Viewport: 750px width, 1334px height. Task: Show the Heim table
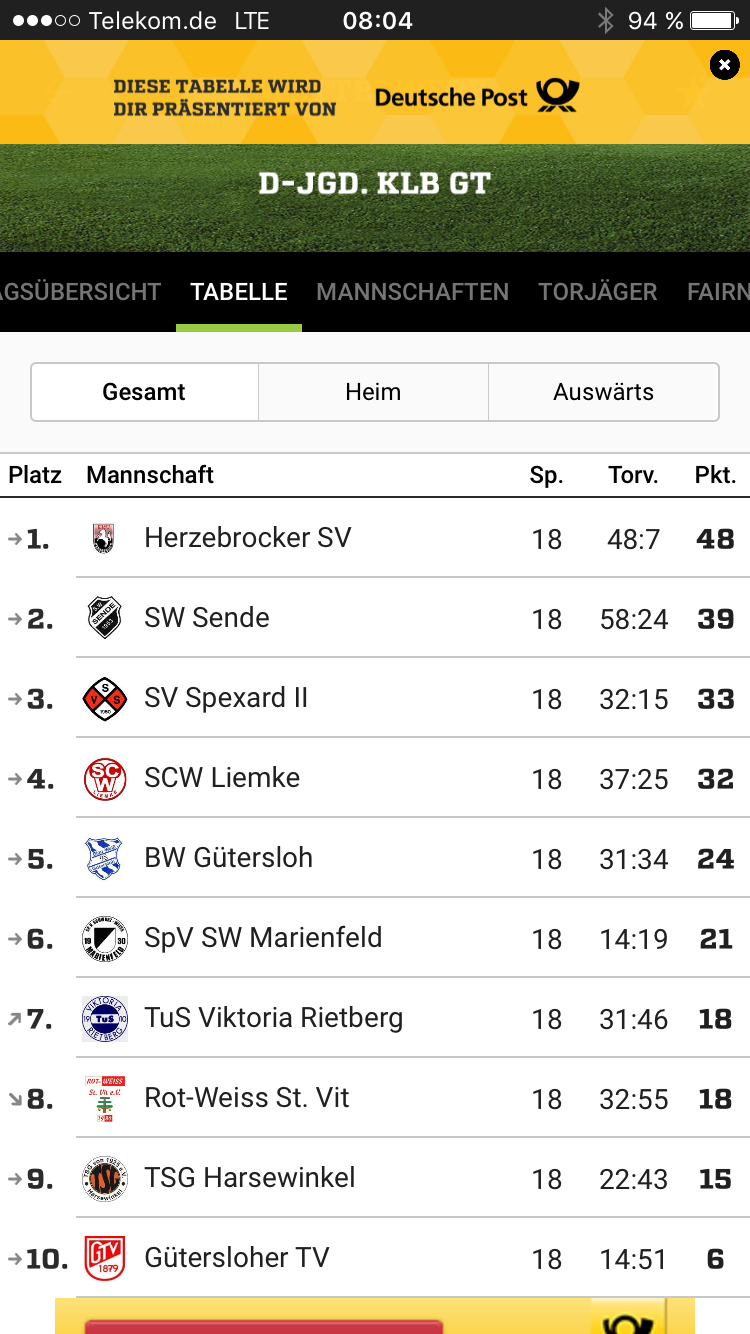(x=373, y=392)
